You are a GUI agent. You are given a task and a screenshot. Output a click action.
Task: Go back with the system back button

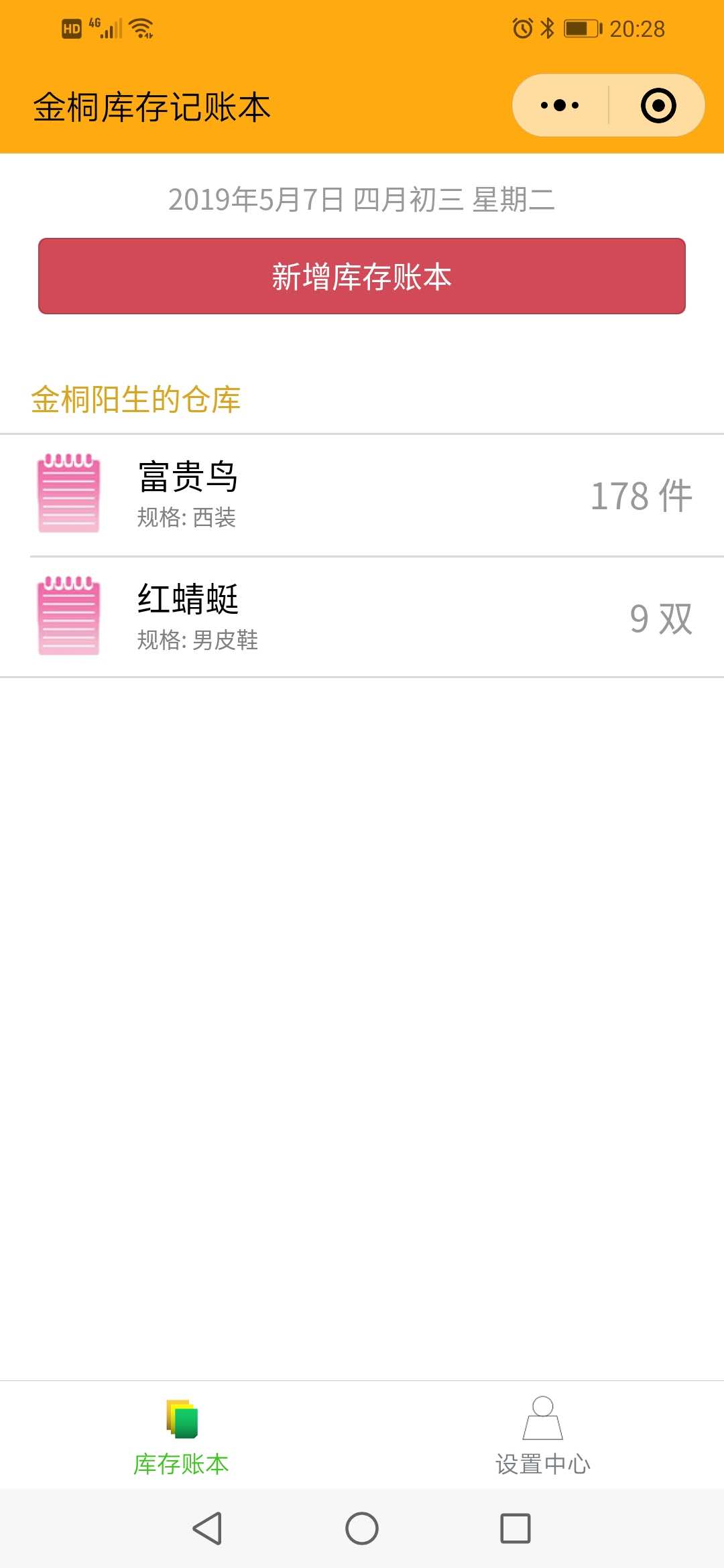[207, 1528]
